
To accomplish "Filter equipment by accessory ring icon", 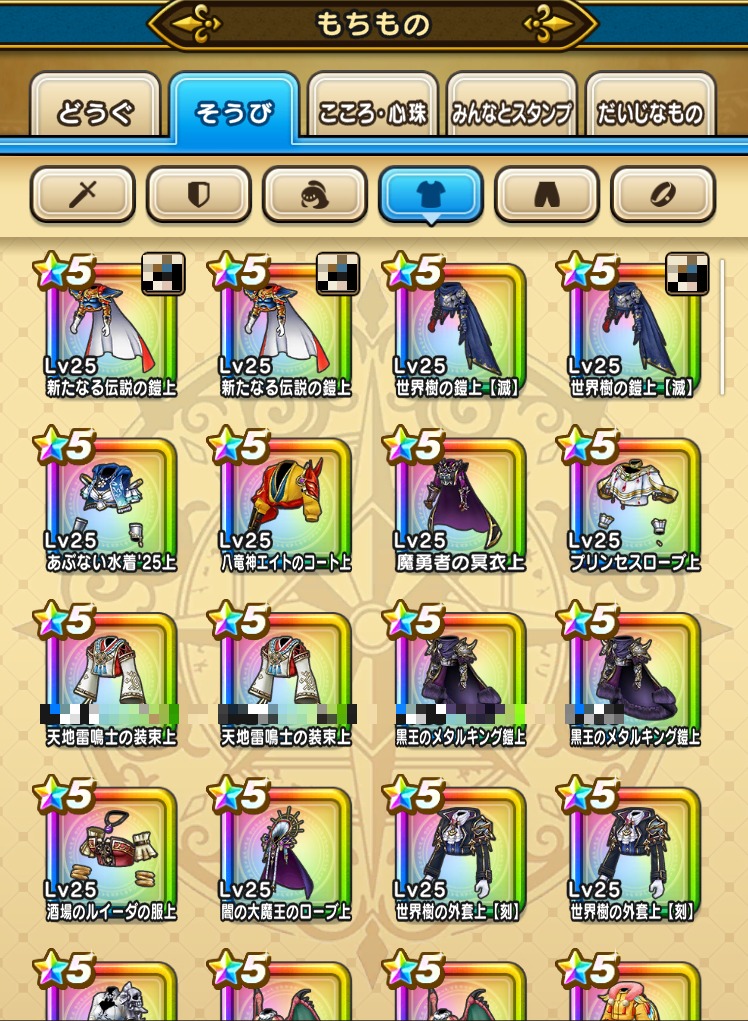I will [x=662, y=193].
